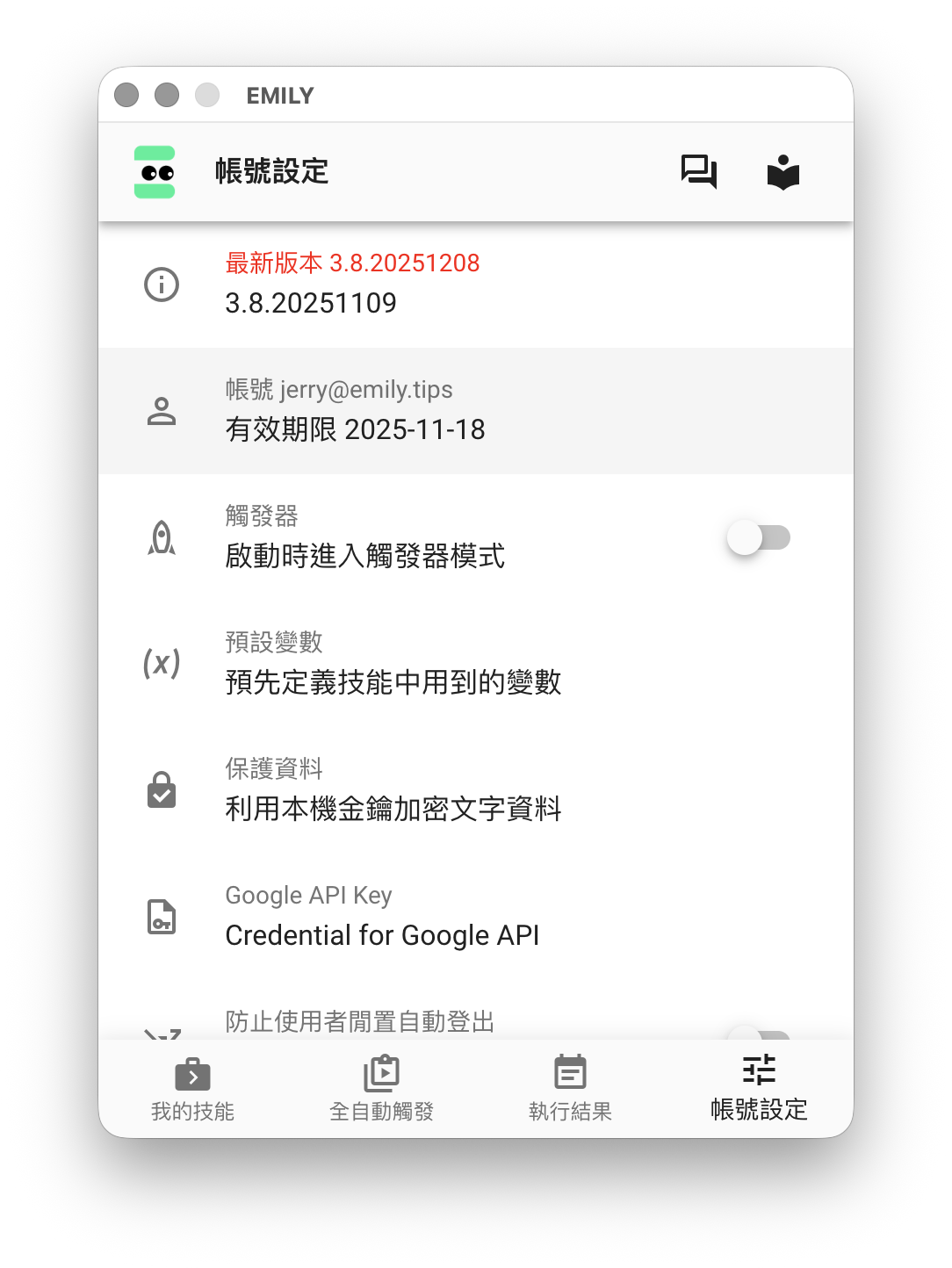
Task: Toggle 啟動時進入觸發器模式 switch
Action: 759,537
